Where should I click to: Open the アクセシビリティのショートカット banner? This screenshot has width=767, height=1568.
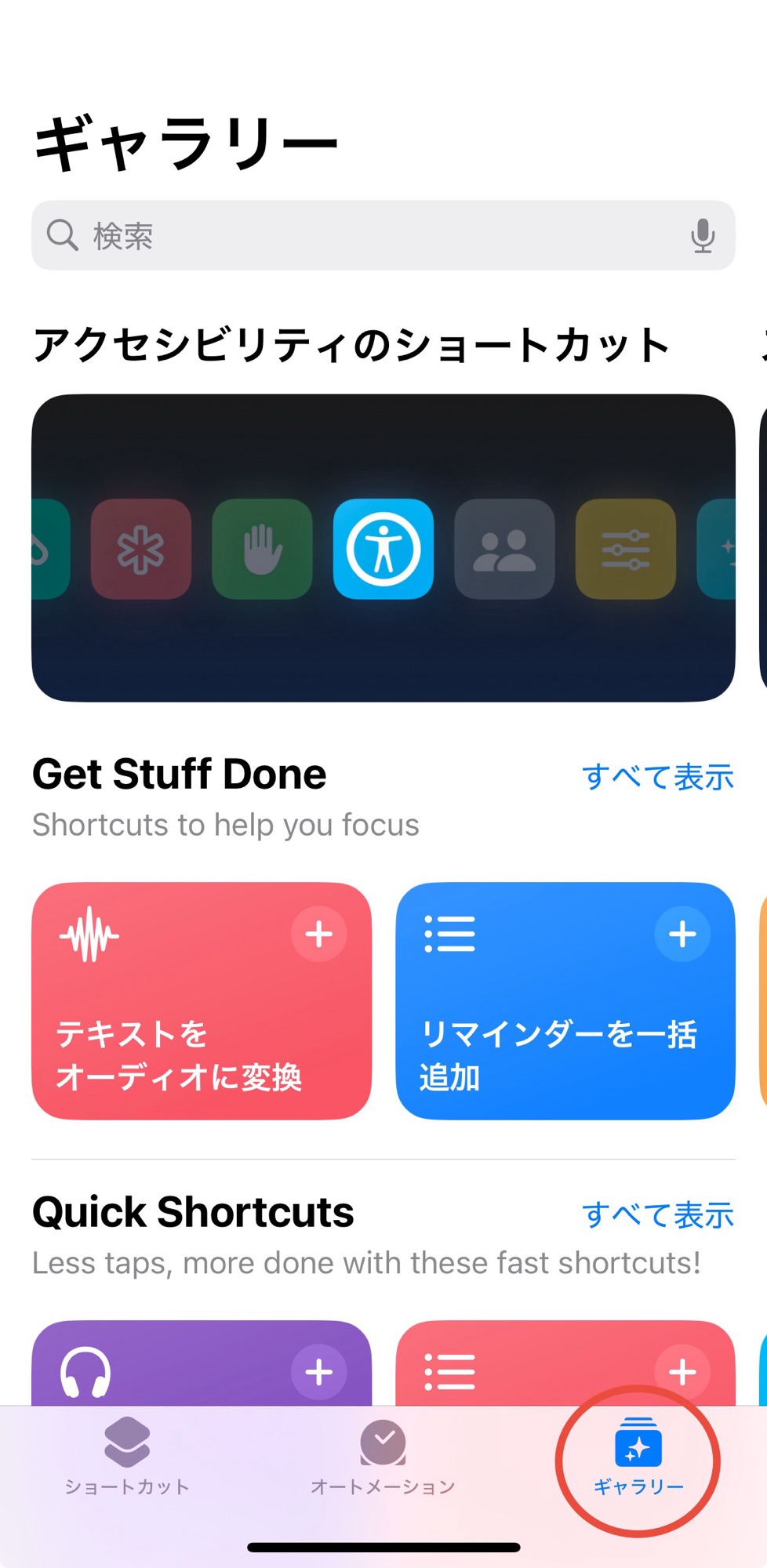point(383,547)
